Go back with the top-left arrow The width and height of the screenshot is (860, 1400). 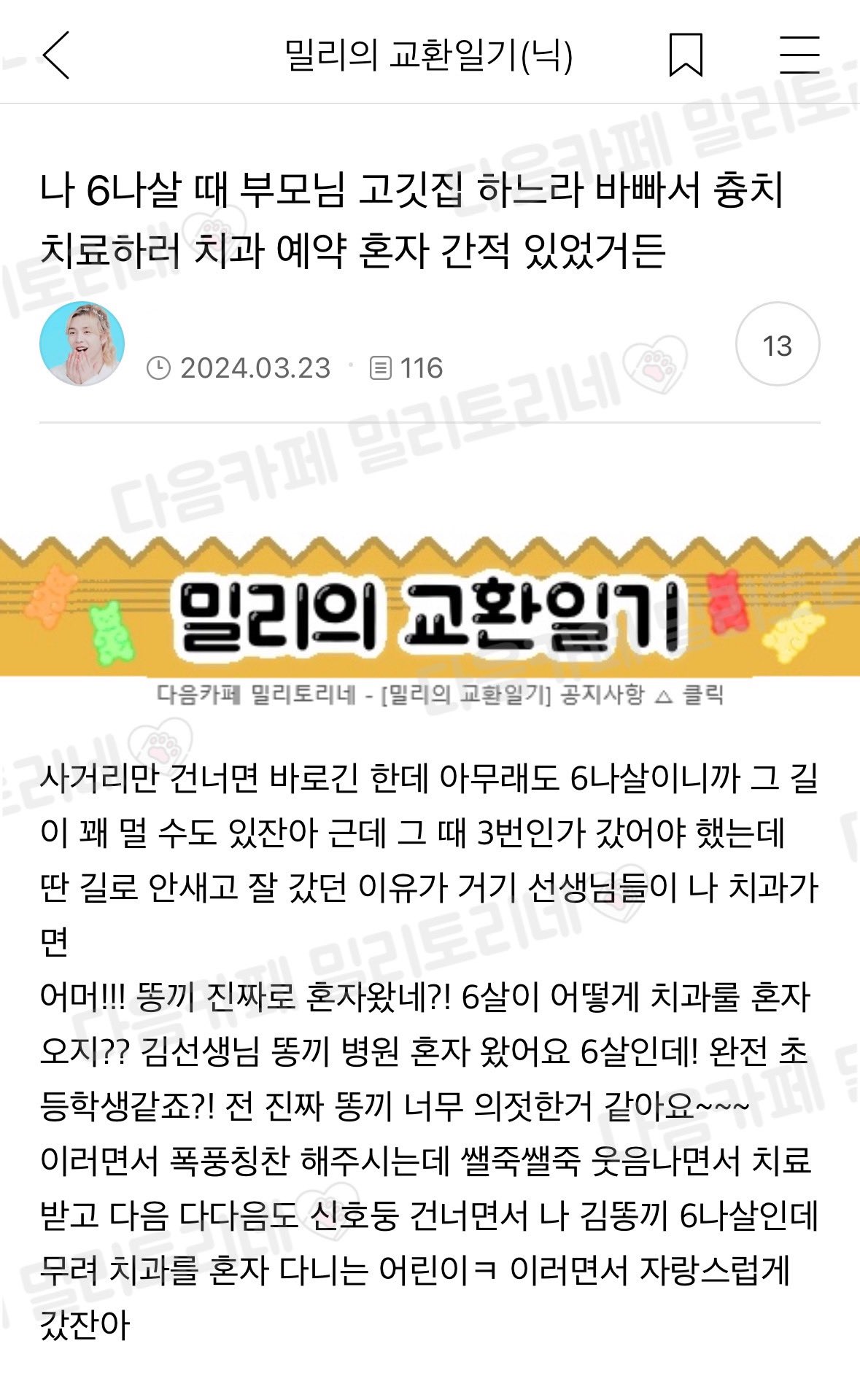[x=56, y=55]
